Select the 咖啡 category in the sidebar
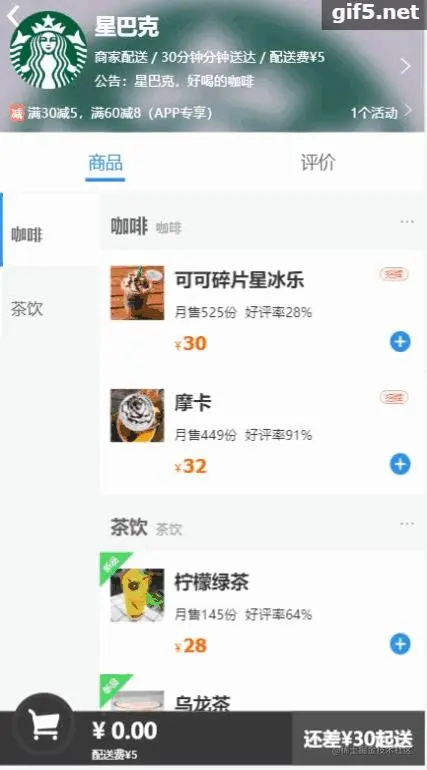The width and height of the screenshot is (427, 770). 51,230
